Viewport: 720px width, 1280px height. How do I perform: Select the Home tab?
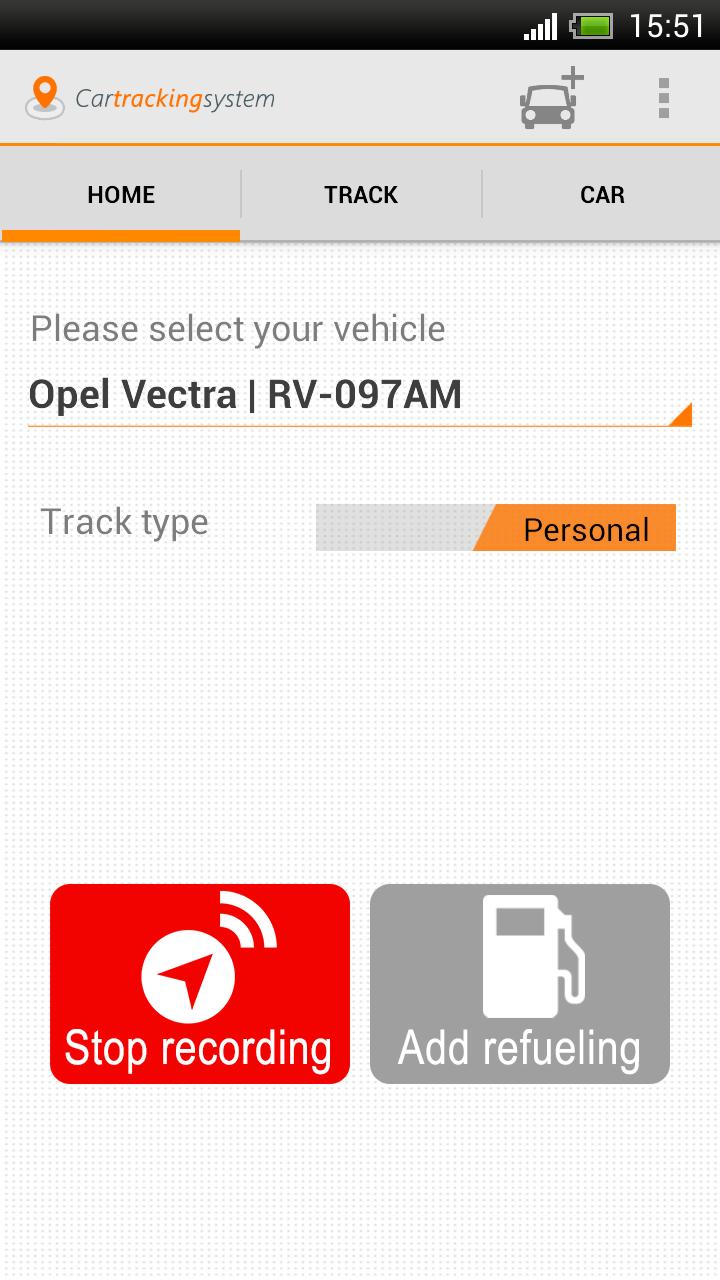tap(121, 195)
